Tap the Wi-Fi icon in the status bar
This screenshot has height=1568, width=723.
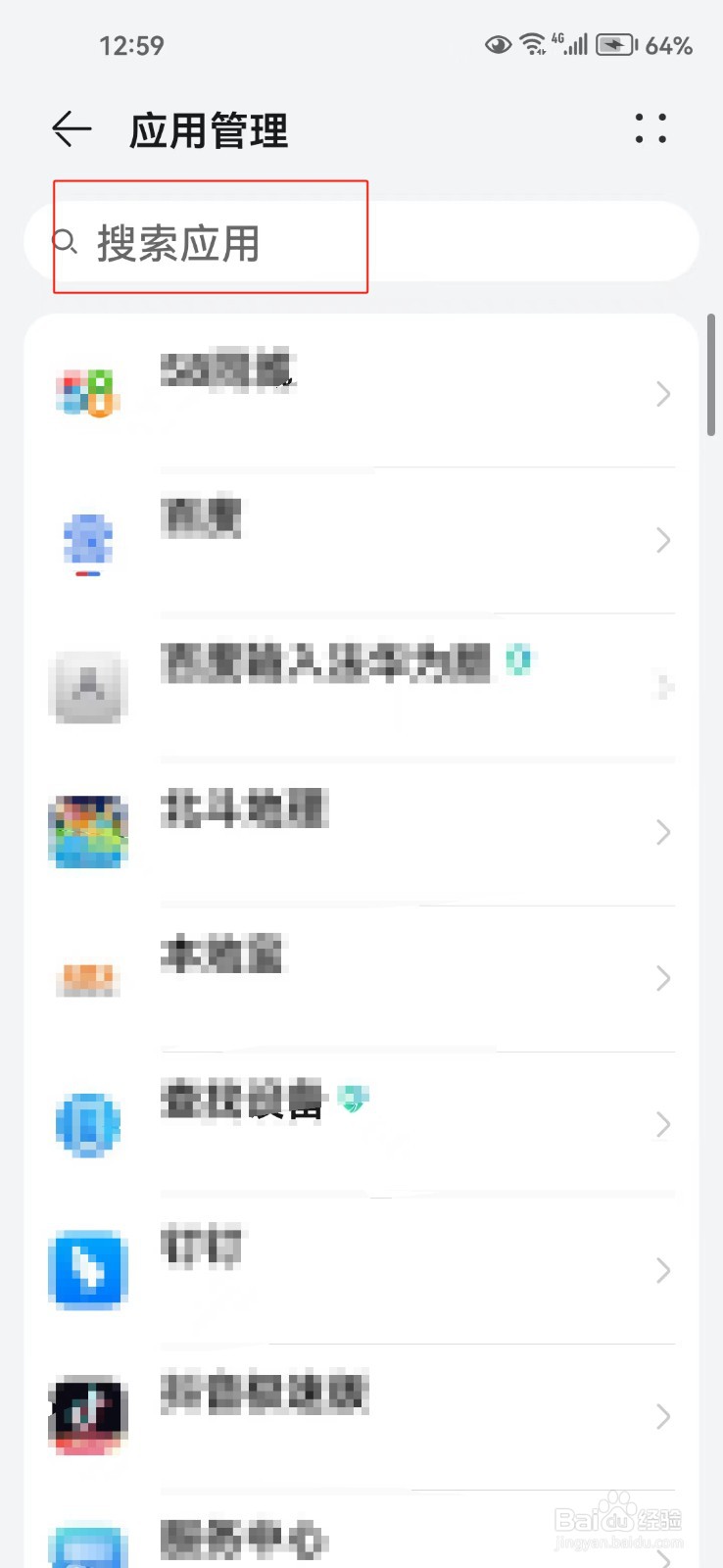pos(530,43)
